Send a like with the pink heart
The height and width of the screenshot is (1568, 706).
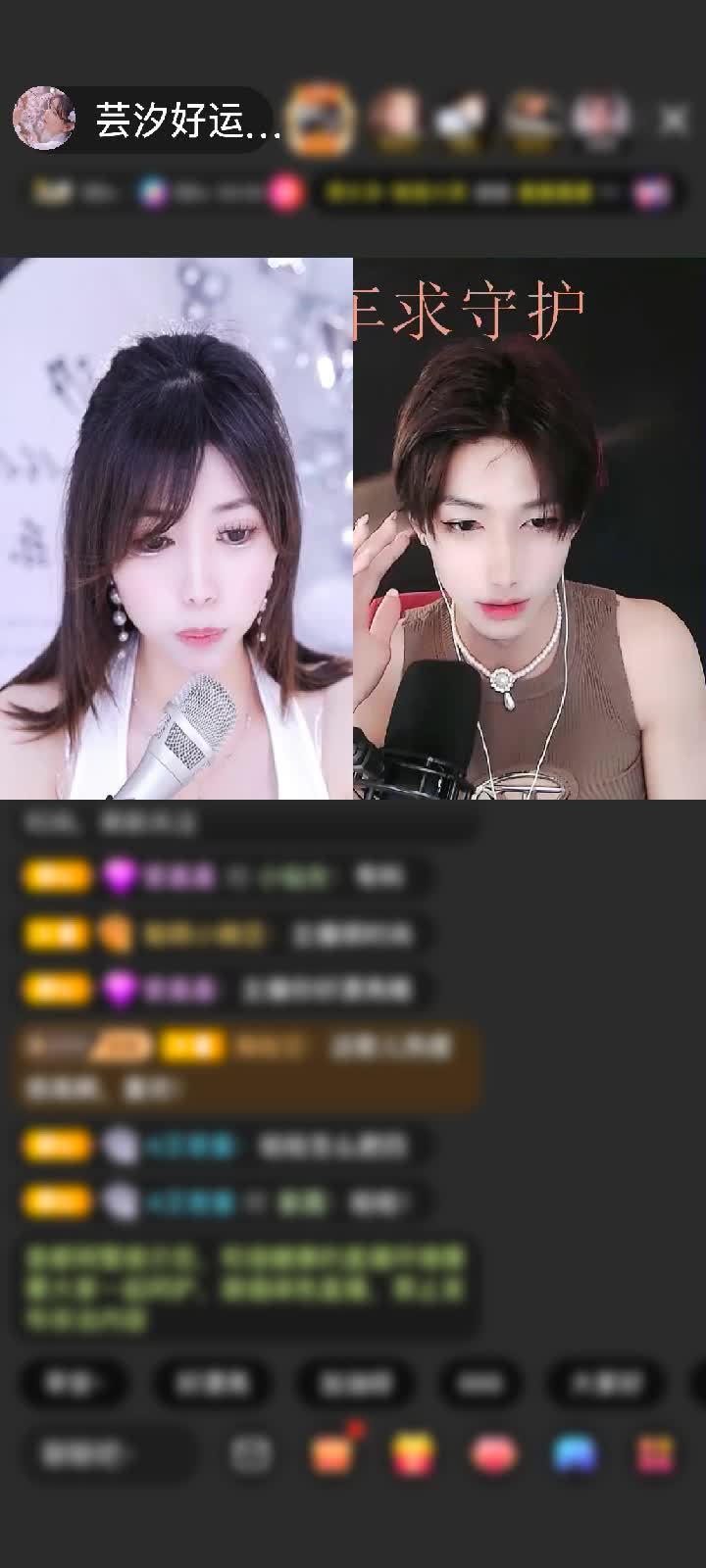pyautogui.click(x=493, y=1453)
